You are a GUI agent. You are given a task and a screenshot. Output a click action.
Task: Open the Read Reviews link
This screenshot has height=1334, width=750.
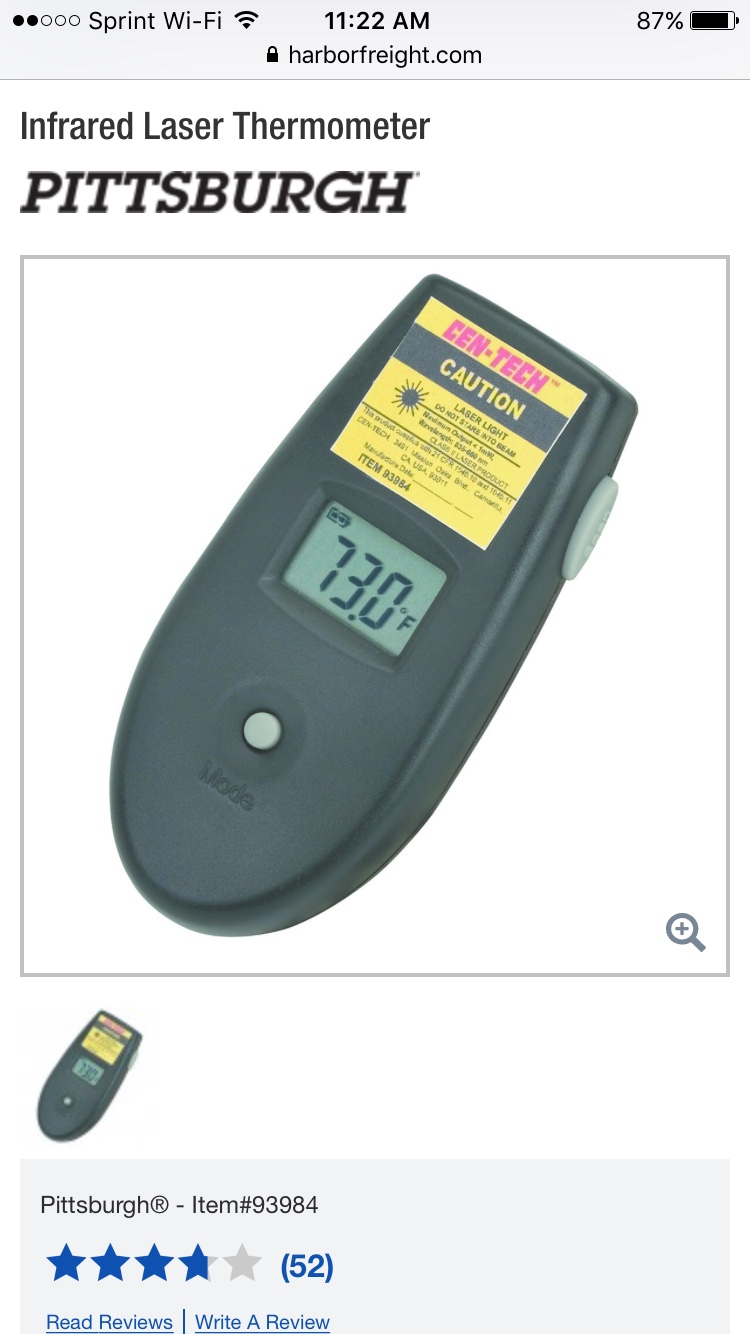(x=109, y=1322)
